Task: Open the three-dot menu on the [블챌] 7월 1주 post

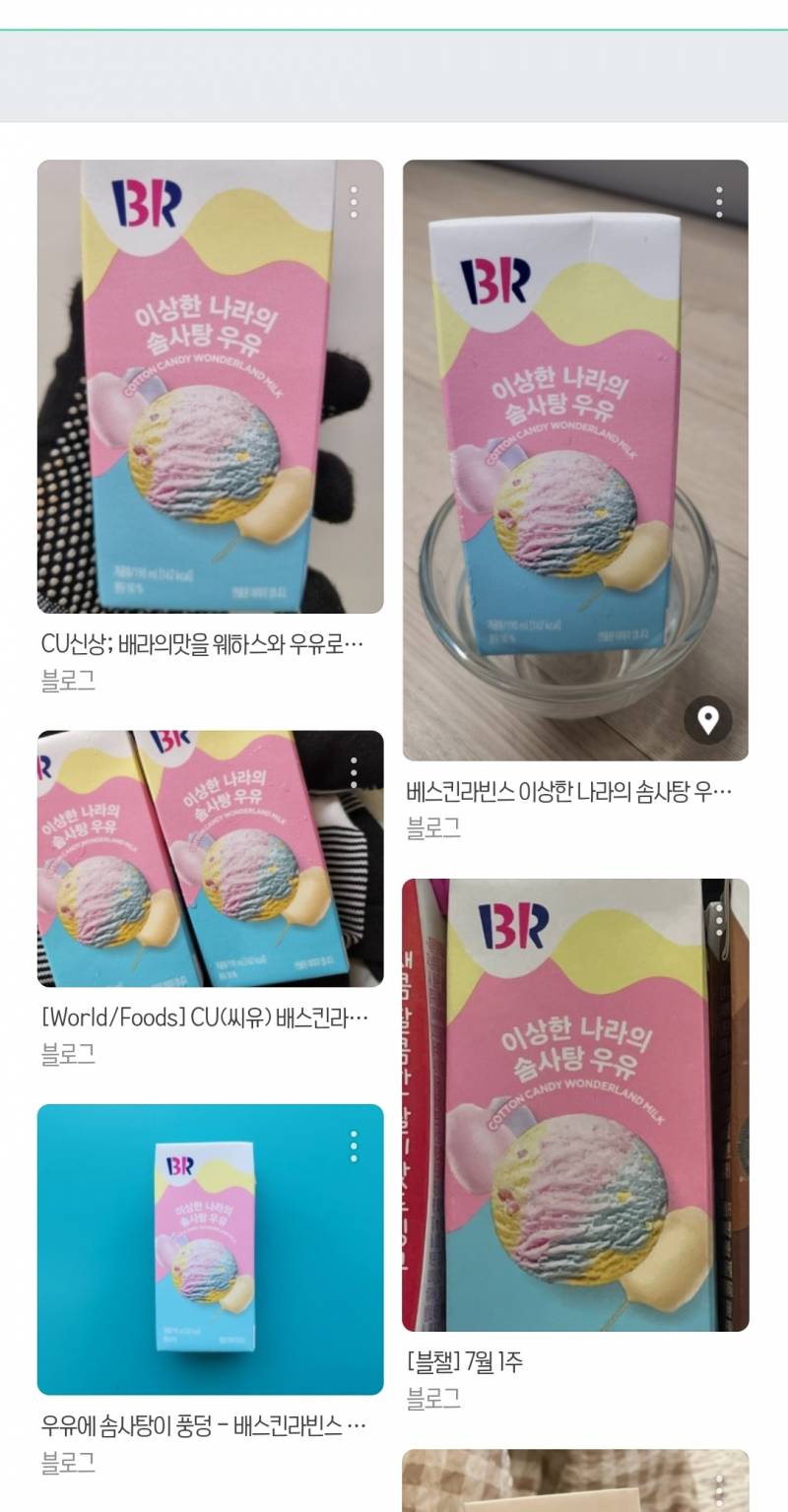Action: click(x=719, y=922)
